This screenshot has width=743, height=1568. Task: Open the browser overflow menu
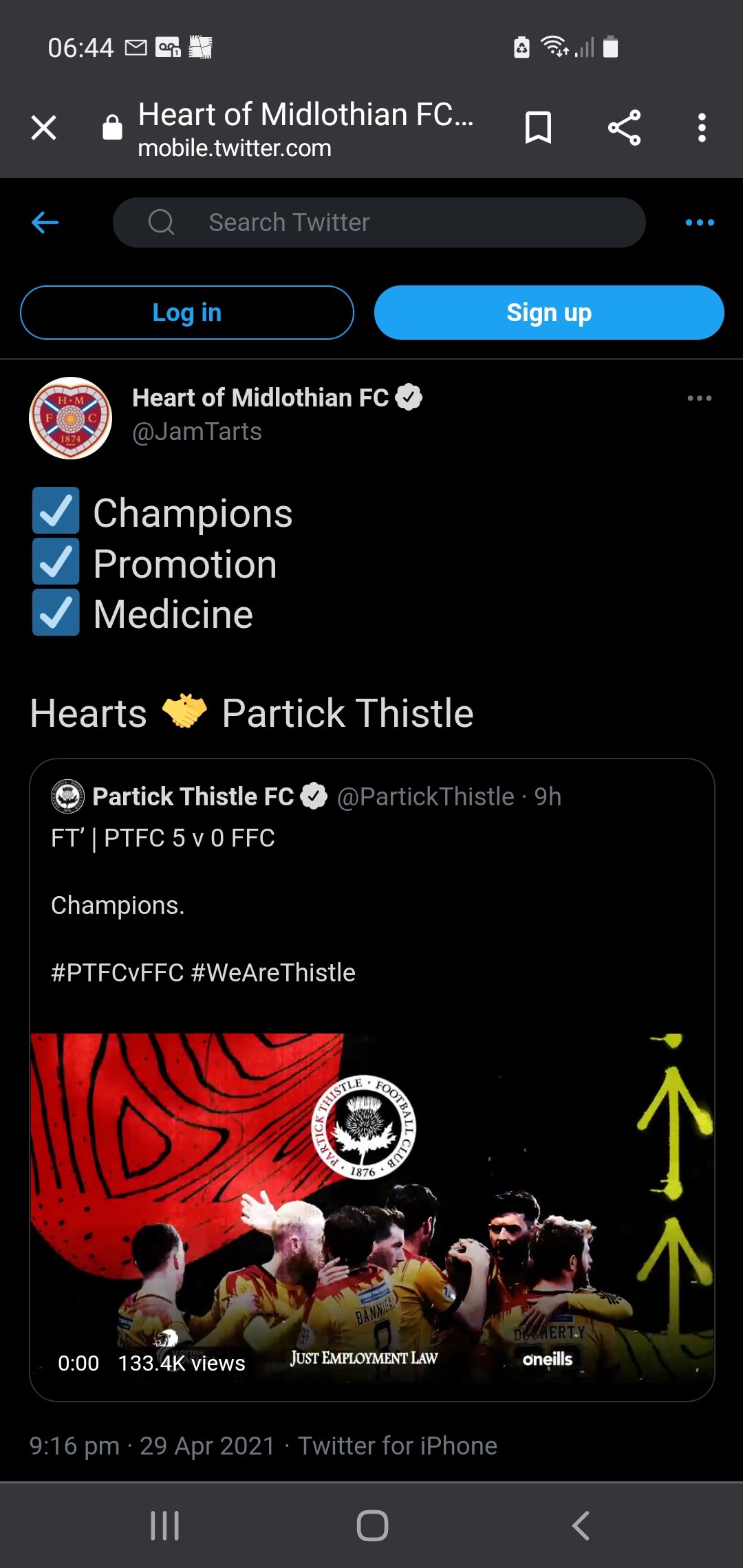(x=702, y=128)
